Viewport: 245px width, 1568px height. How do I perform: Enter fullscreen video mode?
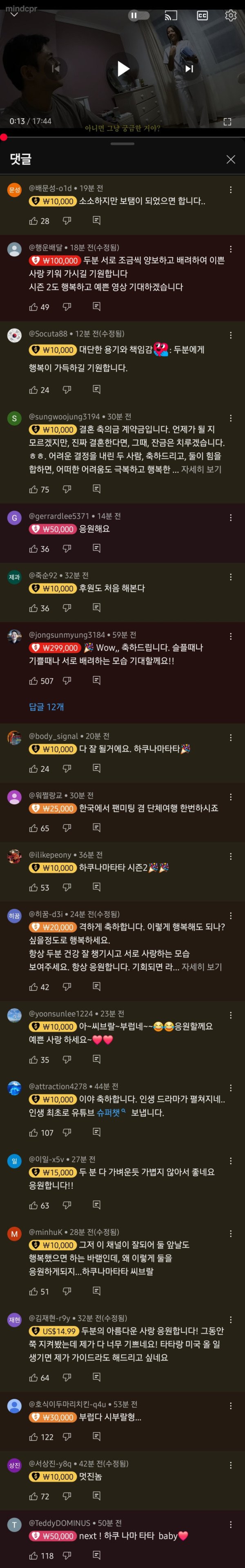click(x=227, y=122)
